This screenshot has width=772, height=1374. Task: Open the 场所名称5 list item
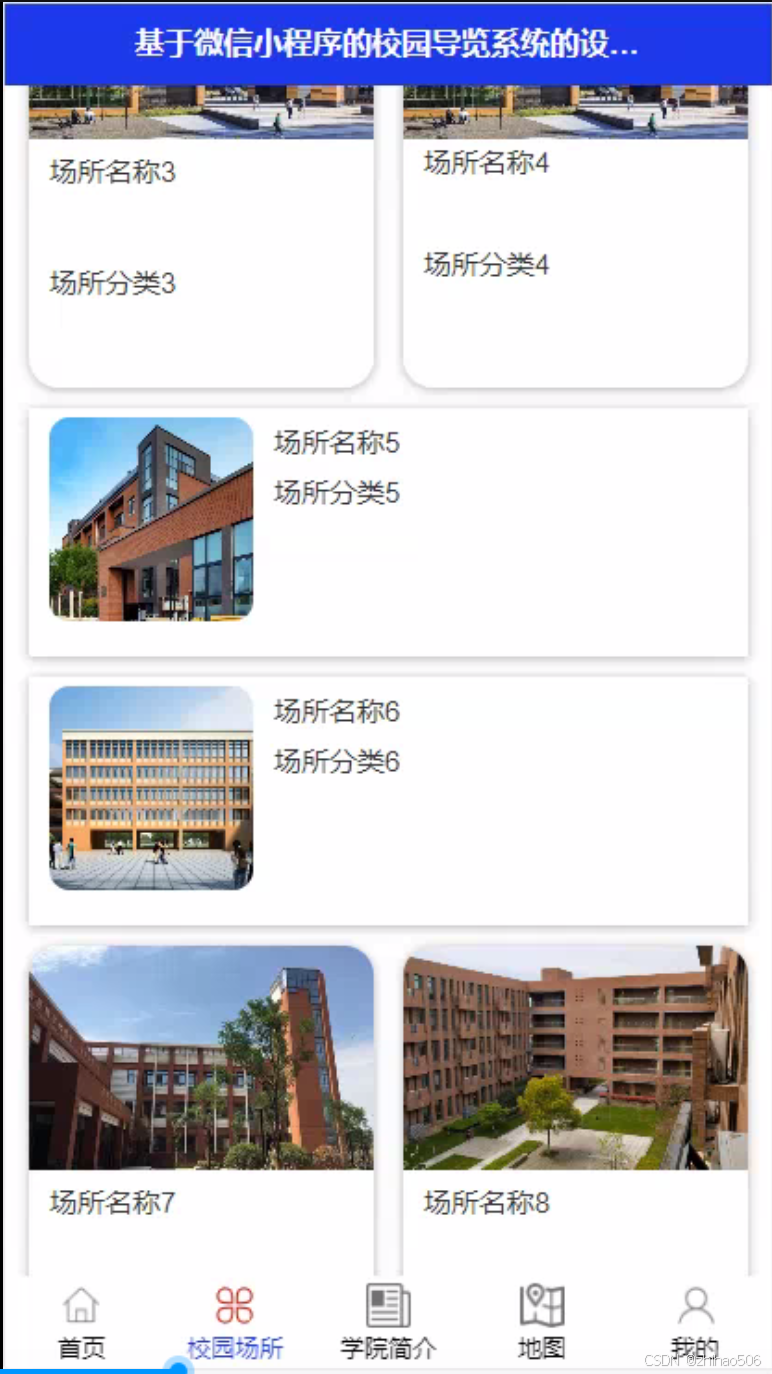[388, 532]
